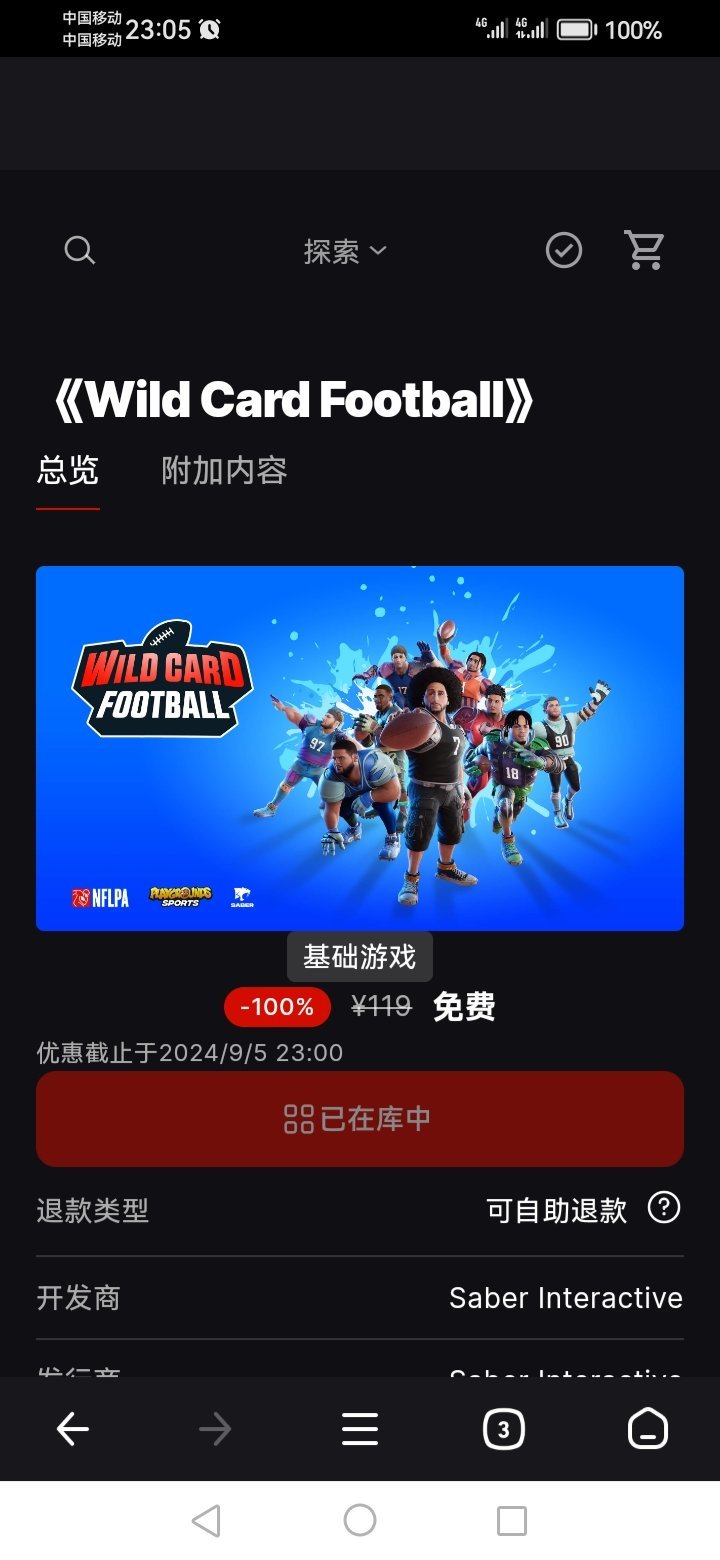Open the search magnifier icon

(79, 250)
